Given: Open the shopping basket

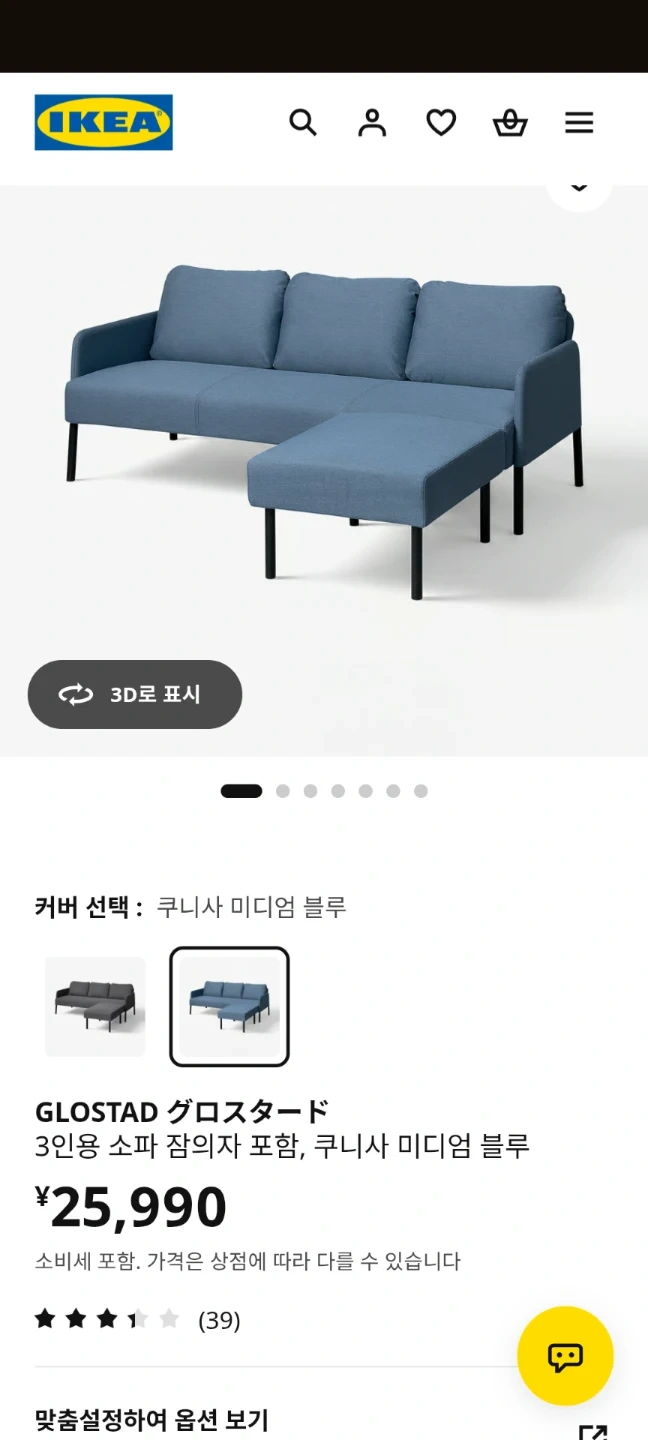Looking at the screenshot, I should tap(510, 123).
